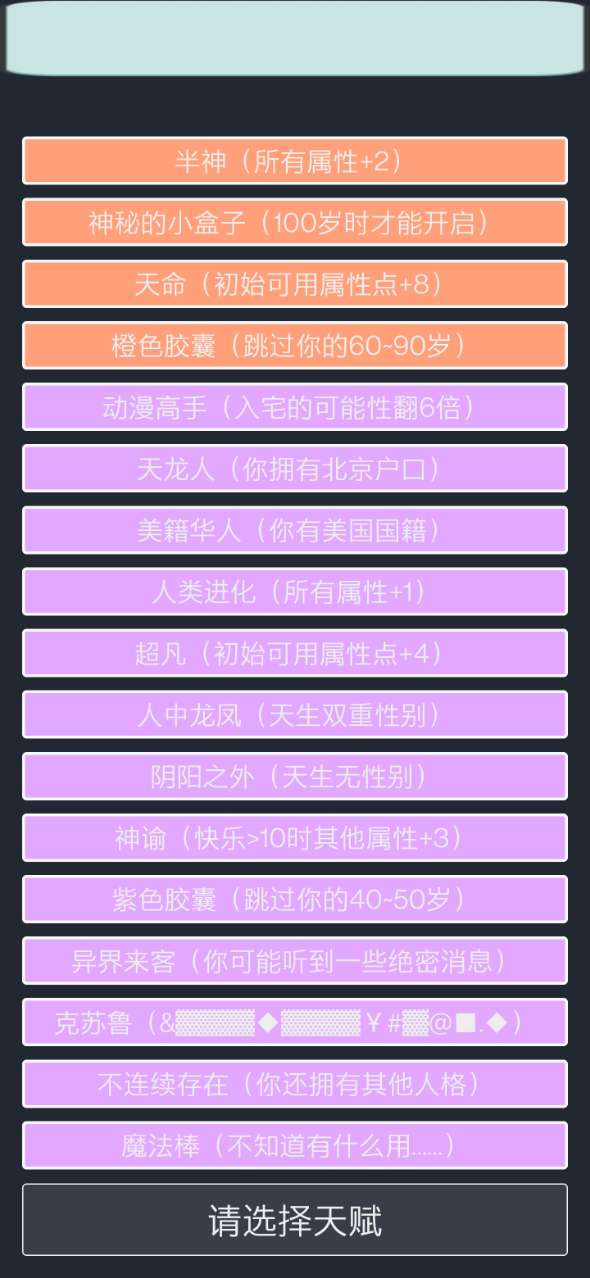Pick the 异界来客 talent
This screenshot has height=1278, width=590.
(x=295, y=960)
